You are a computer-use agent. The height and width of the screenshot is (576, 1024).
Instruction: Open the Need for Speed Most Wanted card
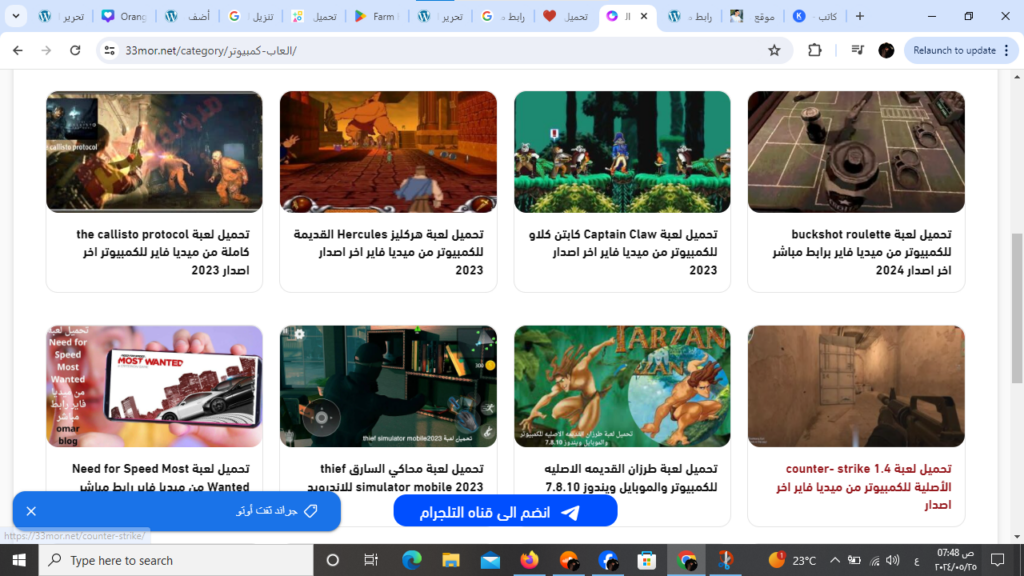pos(154,386)
